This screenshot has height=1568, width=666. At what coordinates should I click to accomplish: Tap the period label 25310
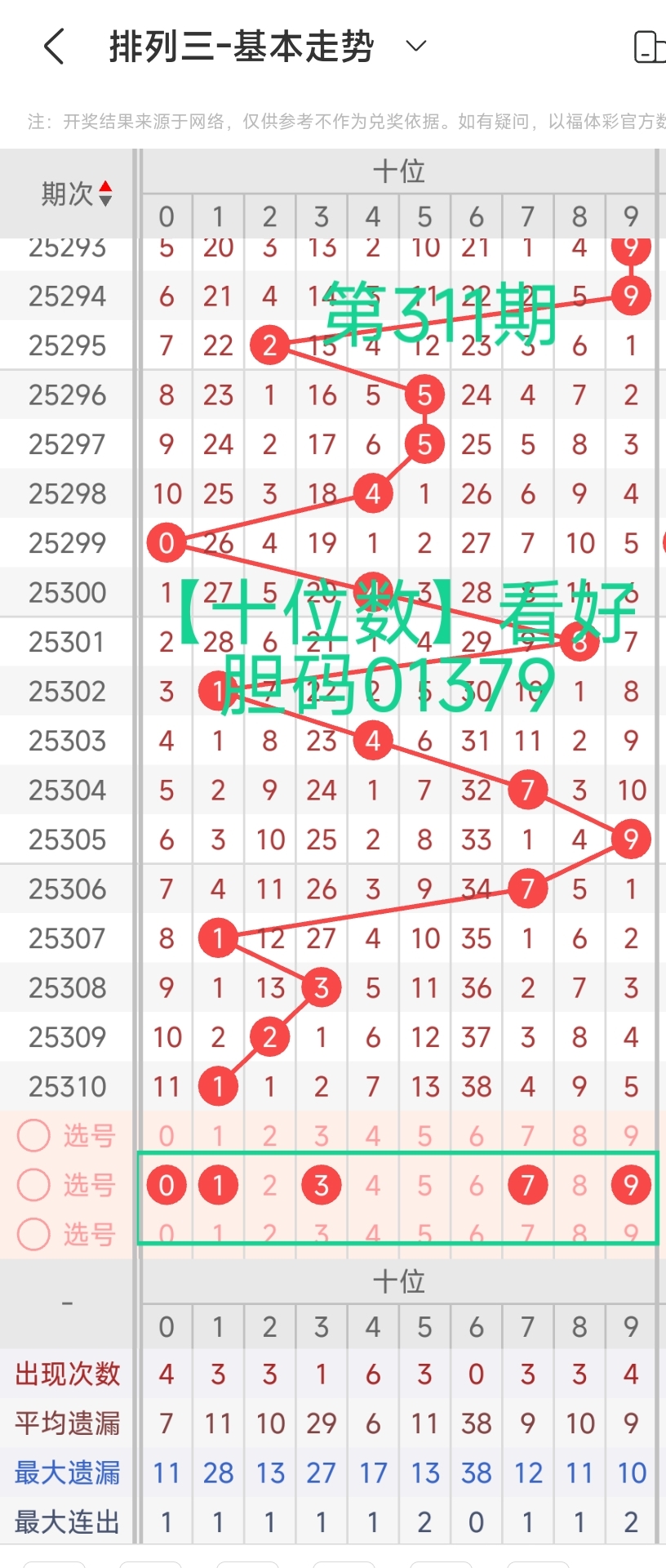[x=68, y=1086]
